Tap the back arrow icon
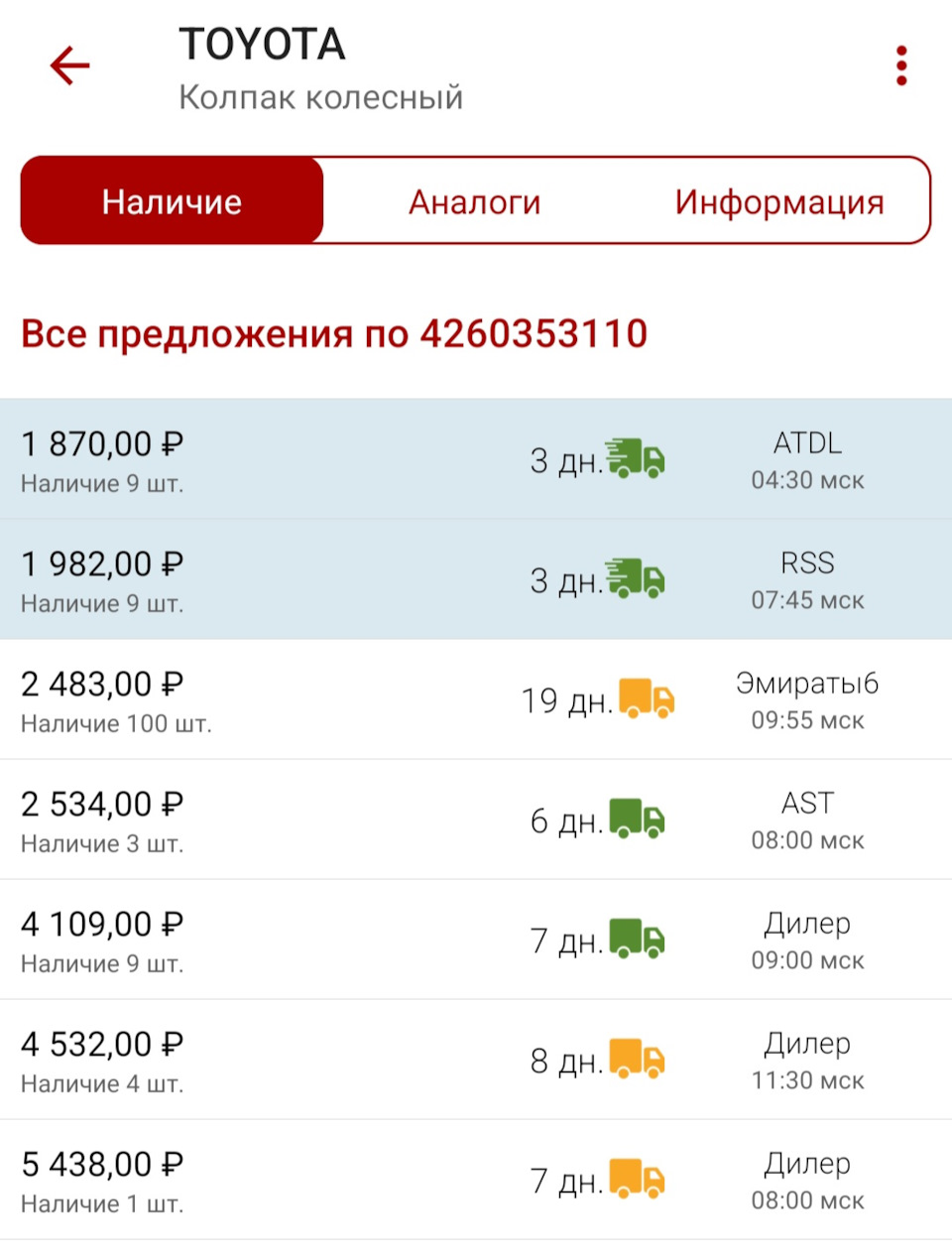This screenshot has width=952, height=1254. 68,65
